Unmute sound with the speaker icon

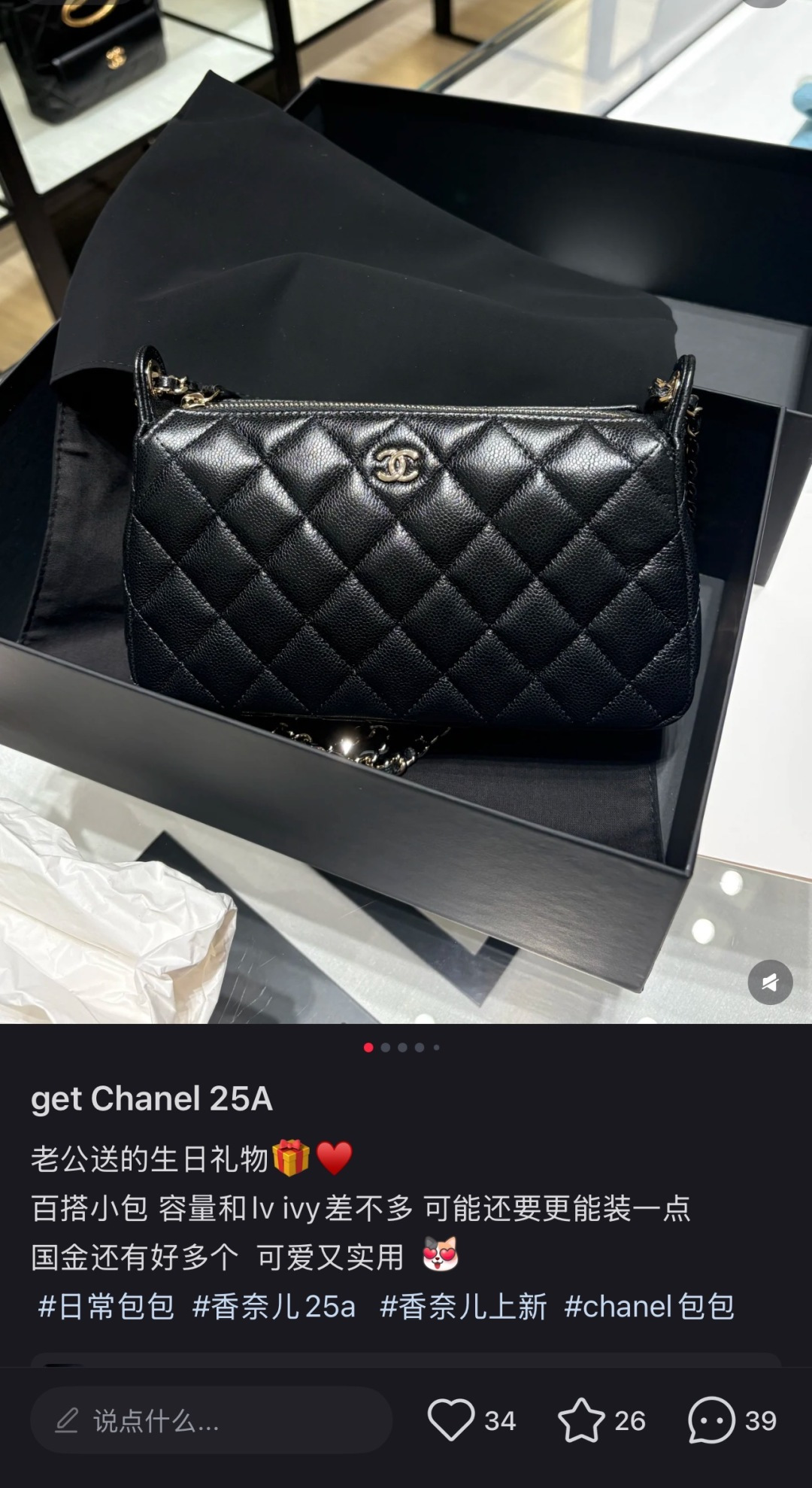(x=770, y=982)
